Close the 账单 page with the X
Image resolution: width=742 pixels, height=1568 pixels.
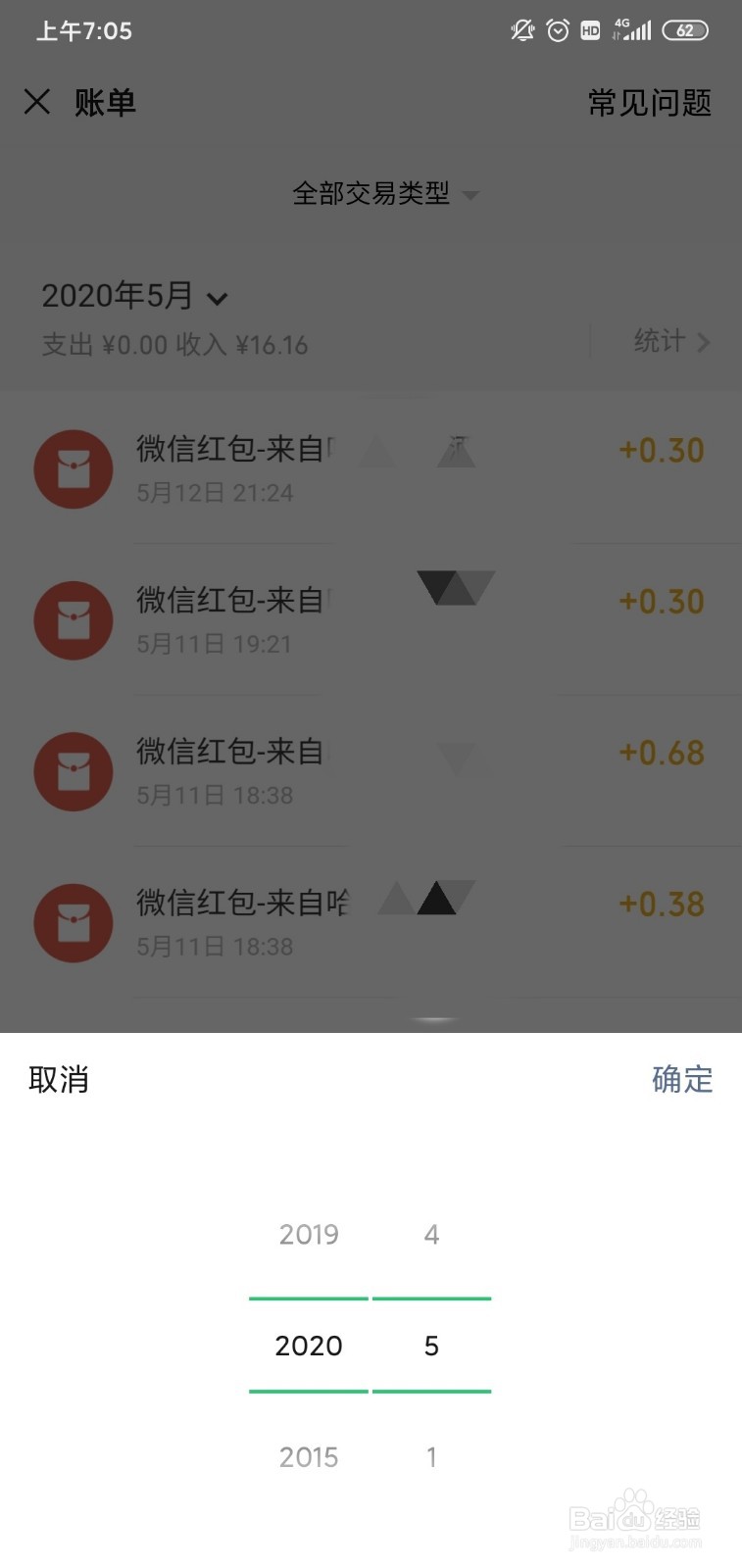coord(37,102)
